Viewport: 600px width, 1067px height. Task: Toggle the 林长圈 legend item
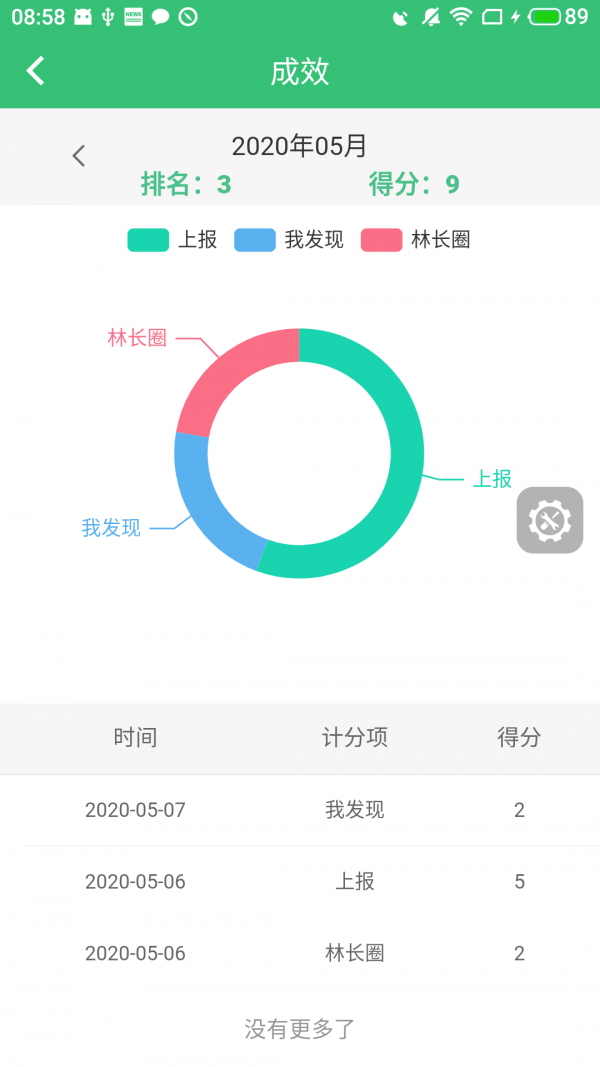[415, 240]
